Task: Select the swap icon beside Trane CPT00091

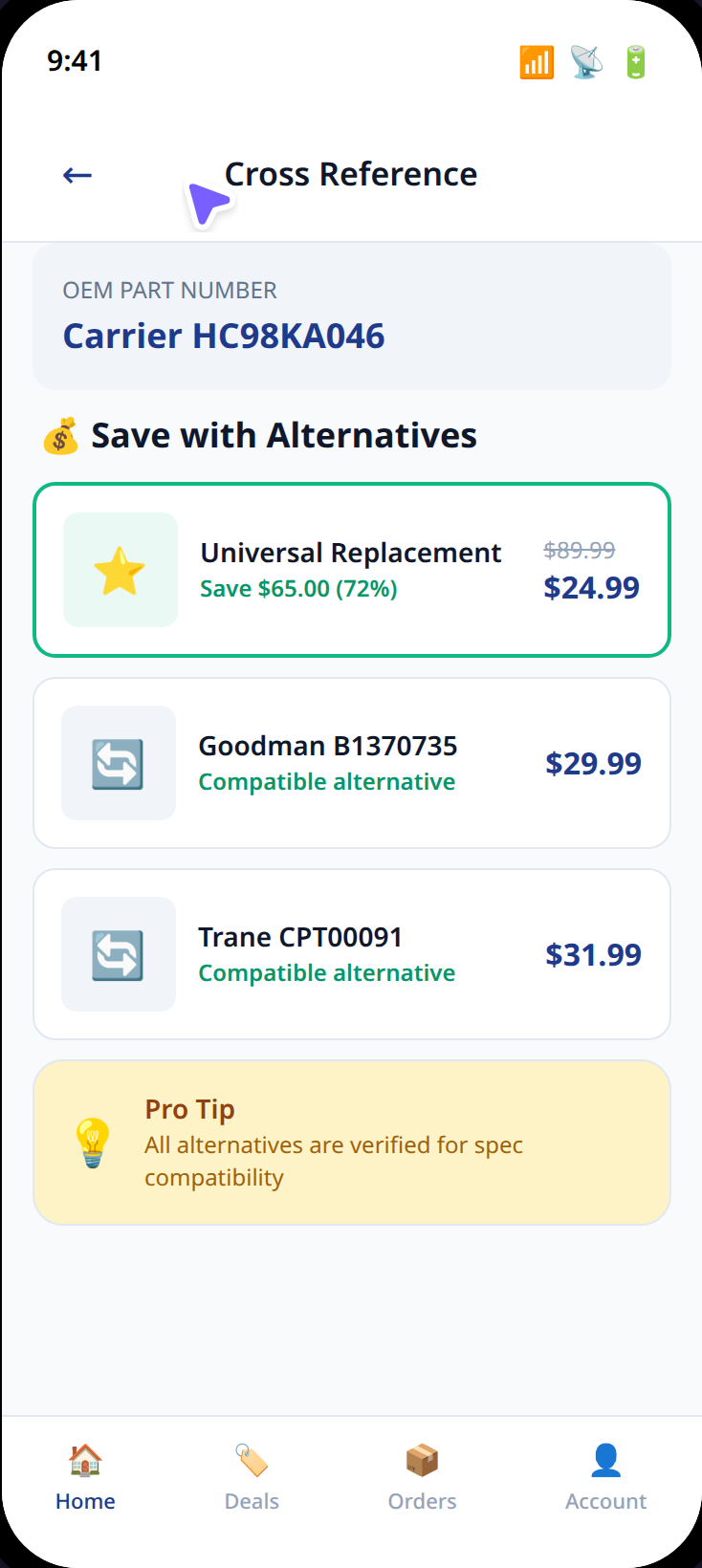Action: (119, 954)
